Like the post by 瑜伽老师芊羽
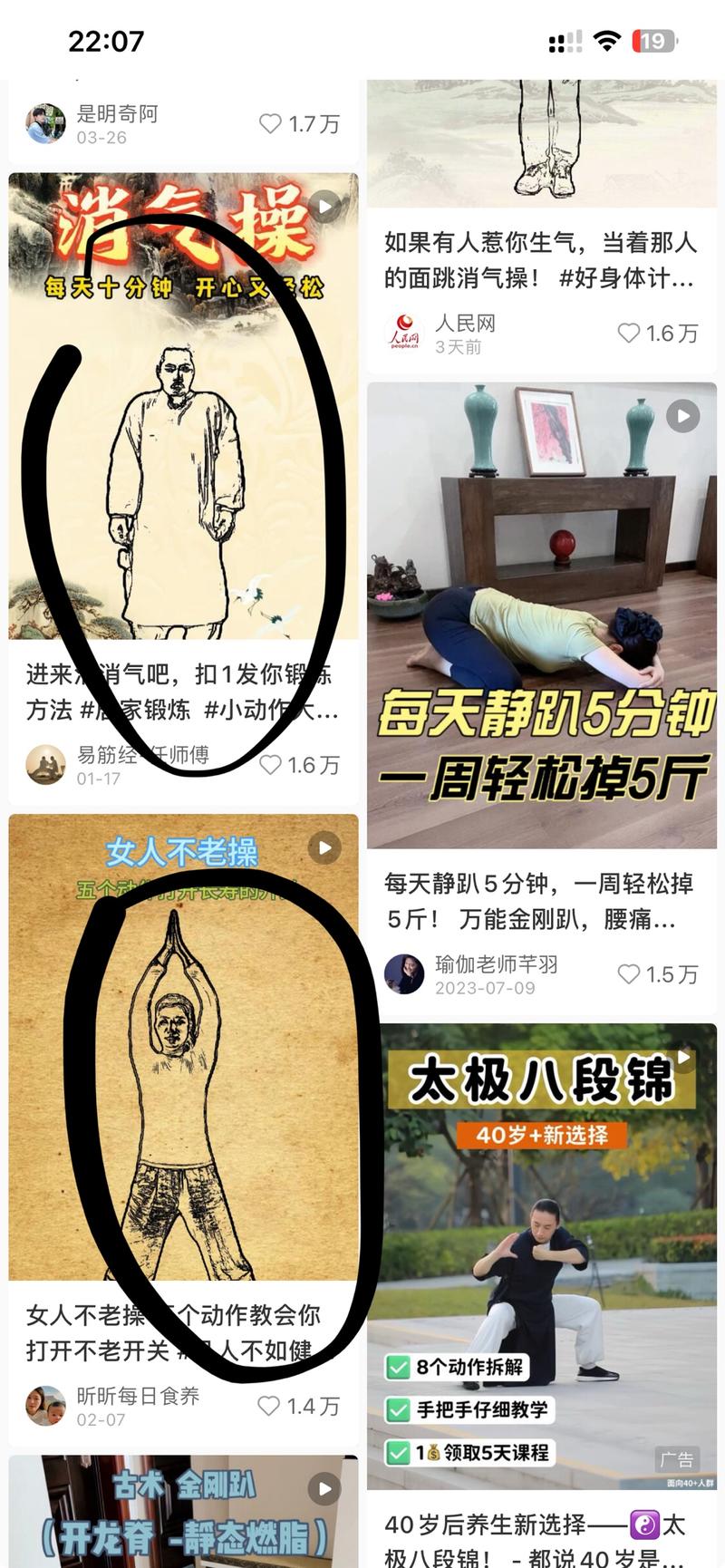Viewport: 725px width, 1568px height. point(629,974)
